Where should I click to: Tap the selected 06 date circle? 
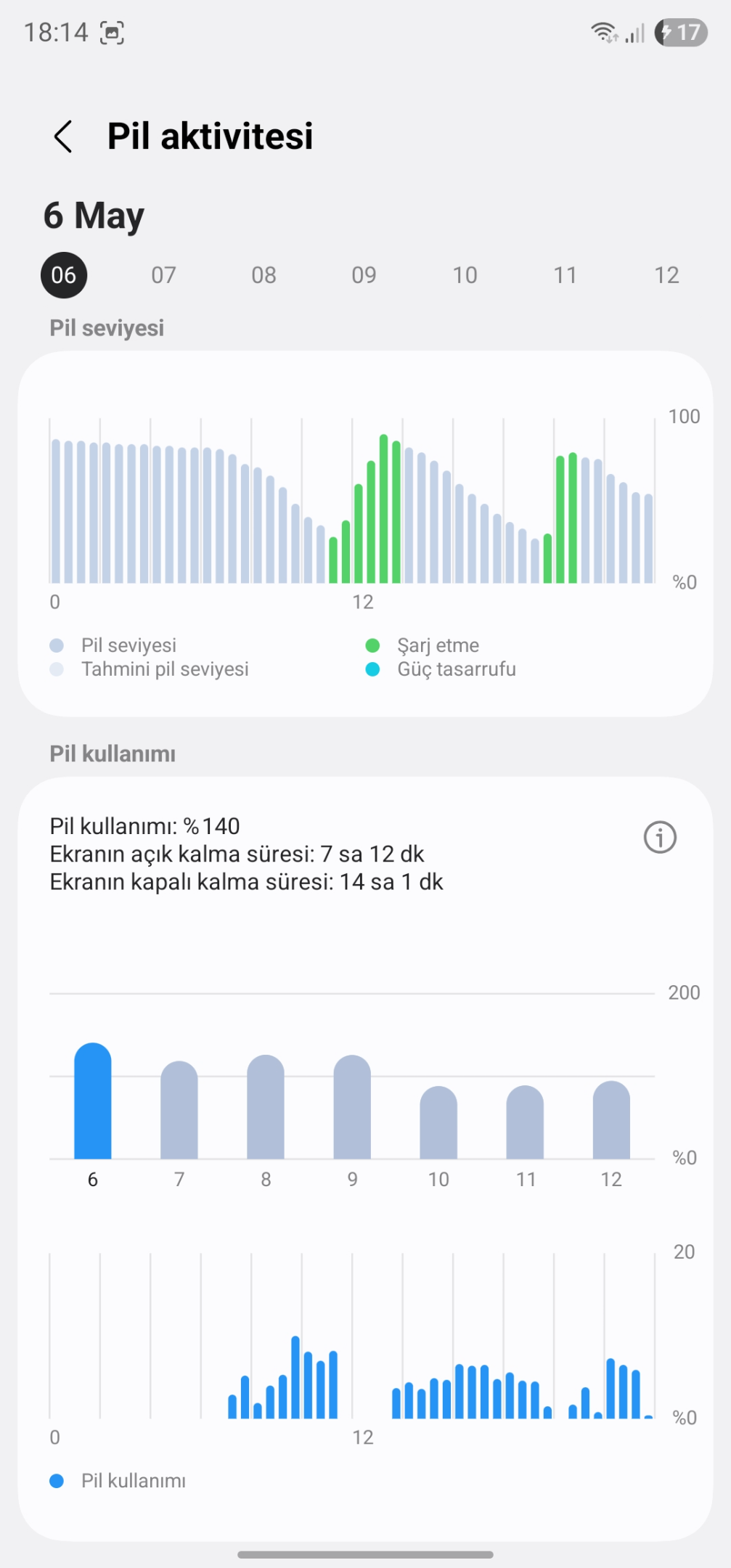[x=63, y=275]
